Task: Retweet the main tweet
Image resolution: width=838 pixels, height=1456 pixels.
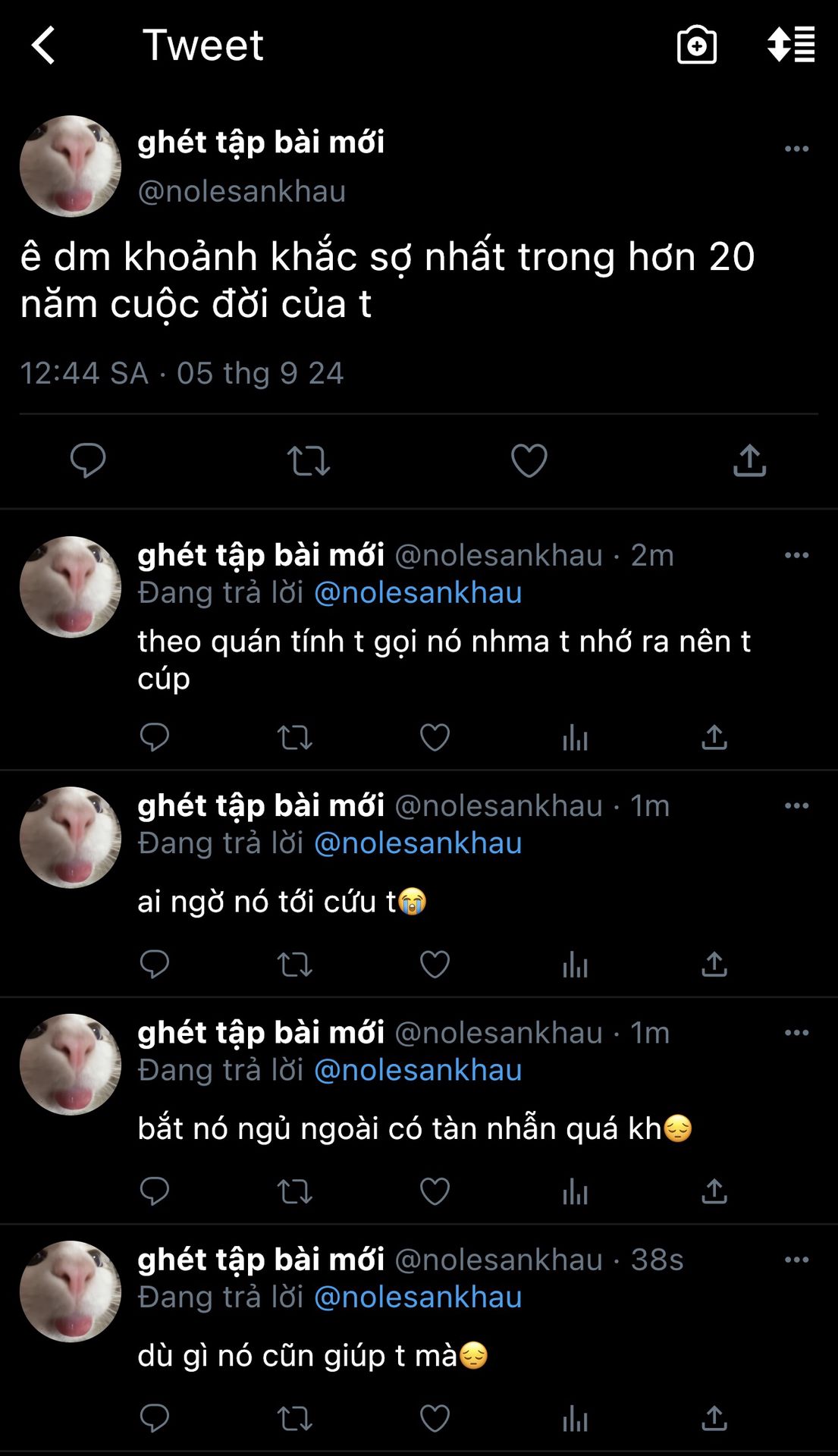Action: click(x=309, y=460)
